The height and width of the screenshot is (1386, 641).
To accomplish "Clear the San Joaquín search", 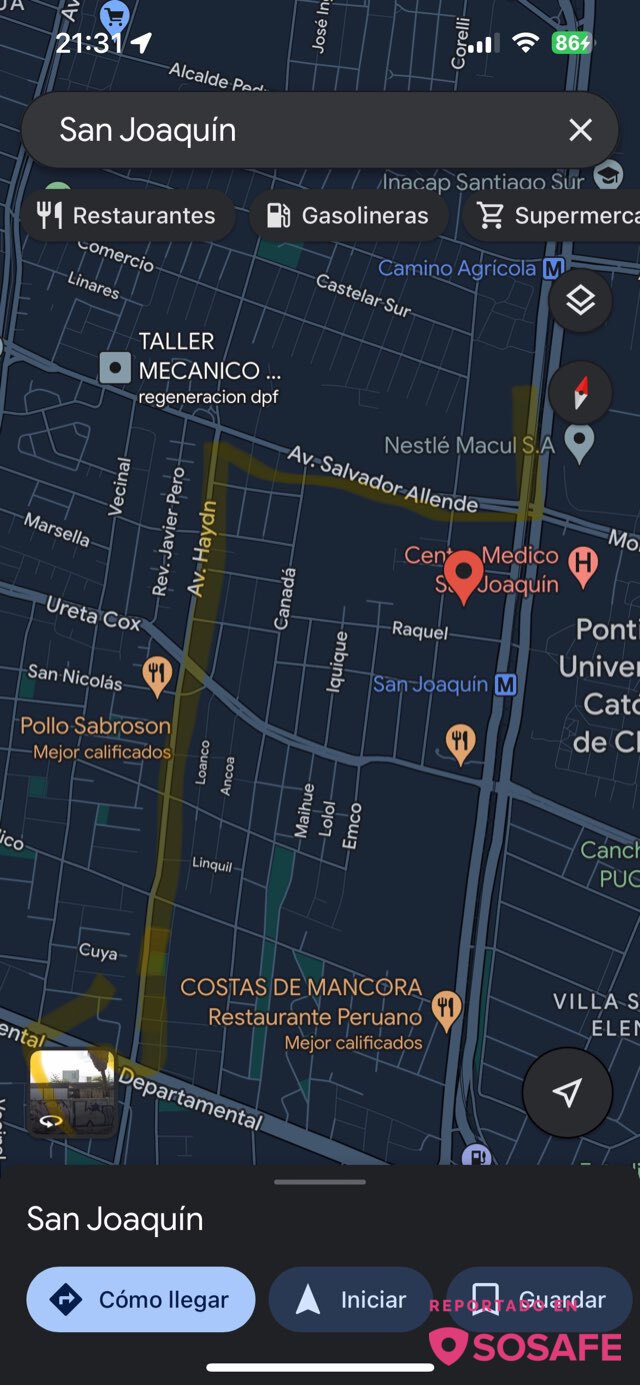I will tap(580, 130).
